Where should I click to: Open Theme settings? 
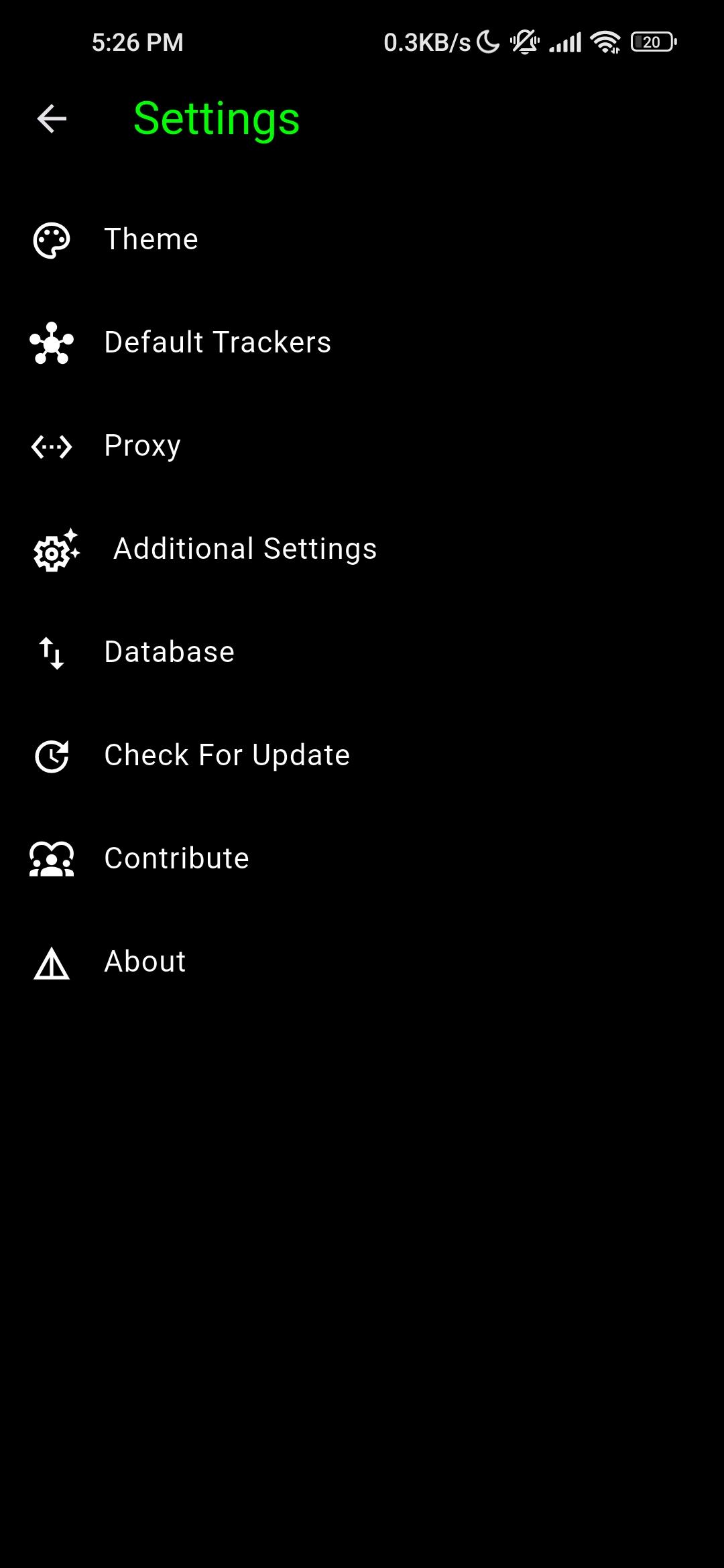152,239
